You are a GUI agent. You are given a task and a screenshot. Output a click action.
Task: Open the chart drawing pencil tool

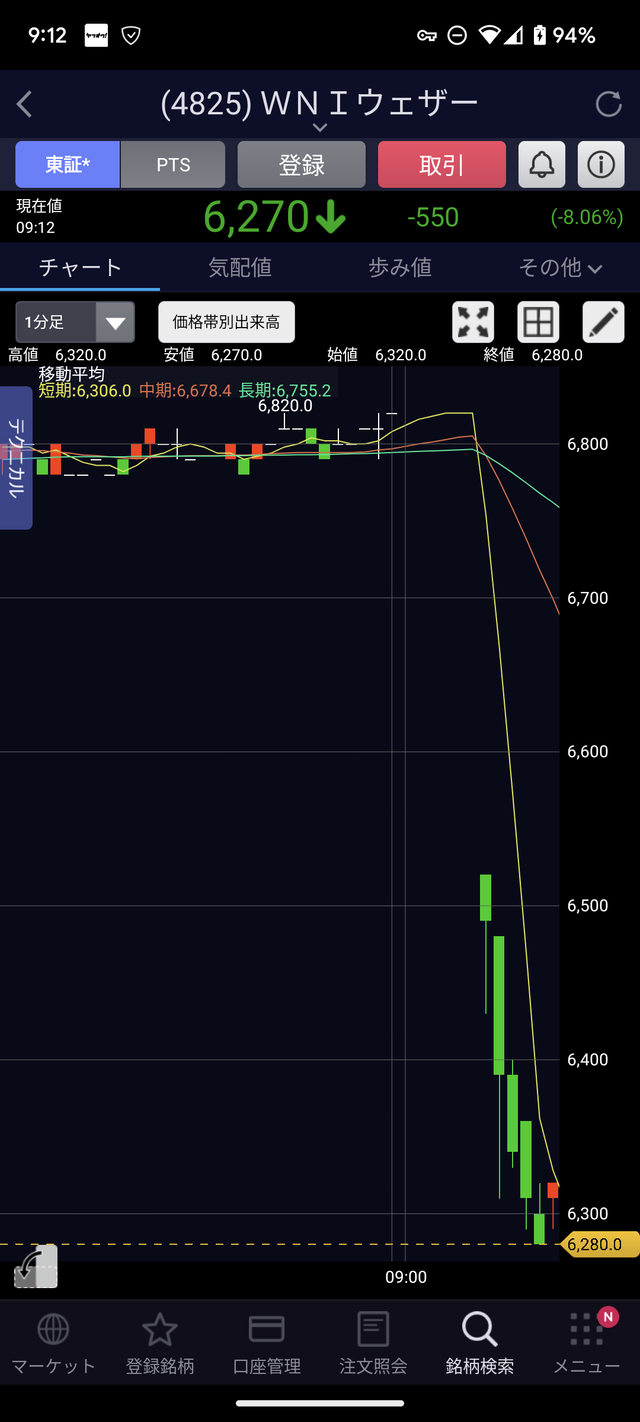pos(602,322)
